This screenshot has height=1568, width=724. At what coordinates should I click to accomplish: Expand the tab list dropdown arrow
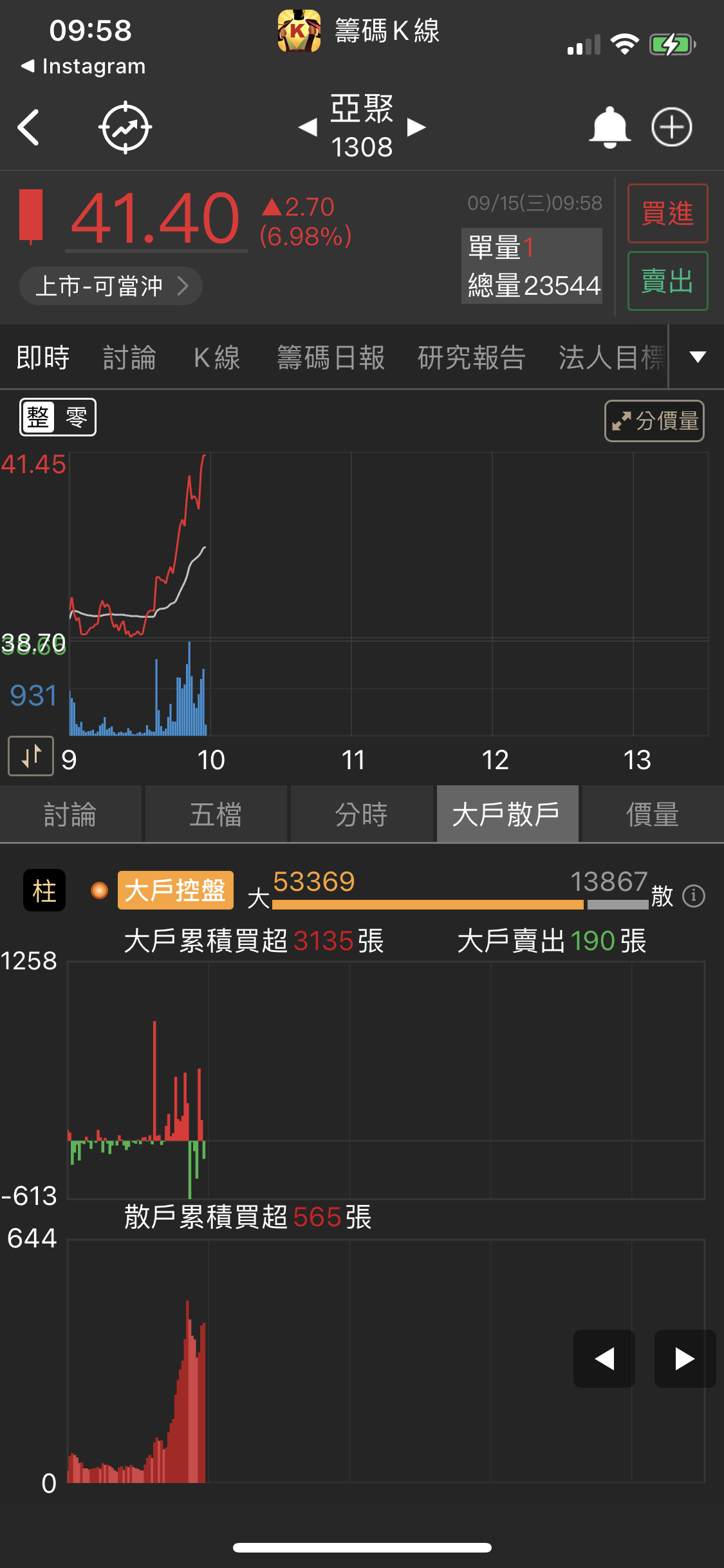click(698, 357)
